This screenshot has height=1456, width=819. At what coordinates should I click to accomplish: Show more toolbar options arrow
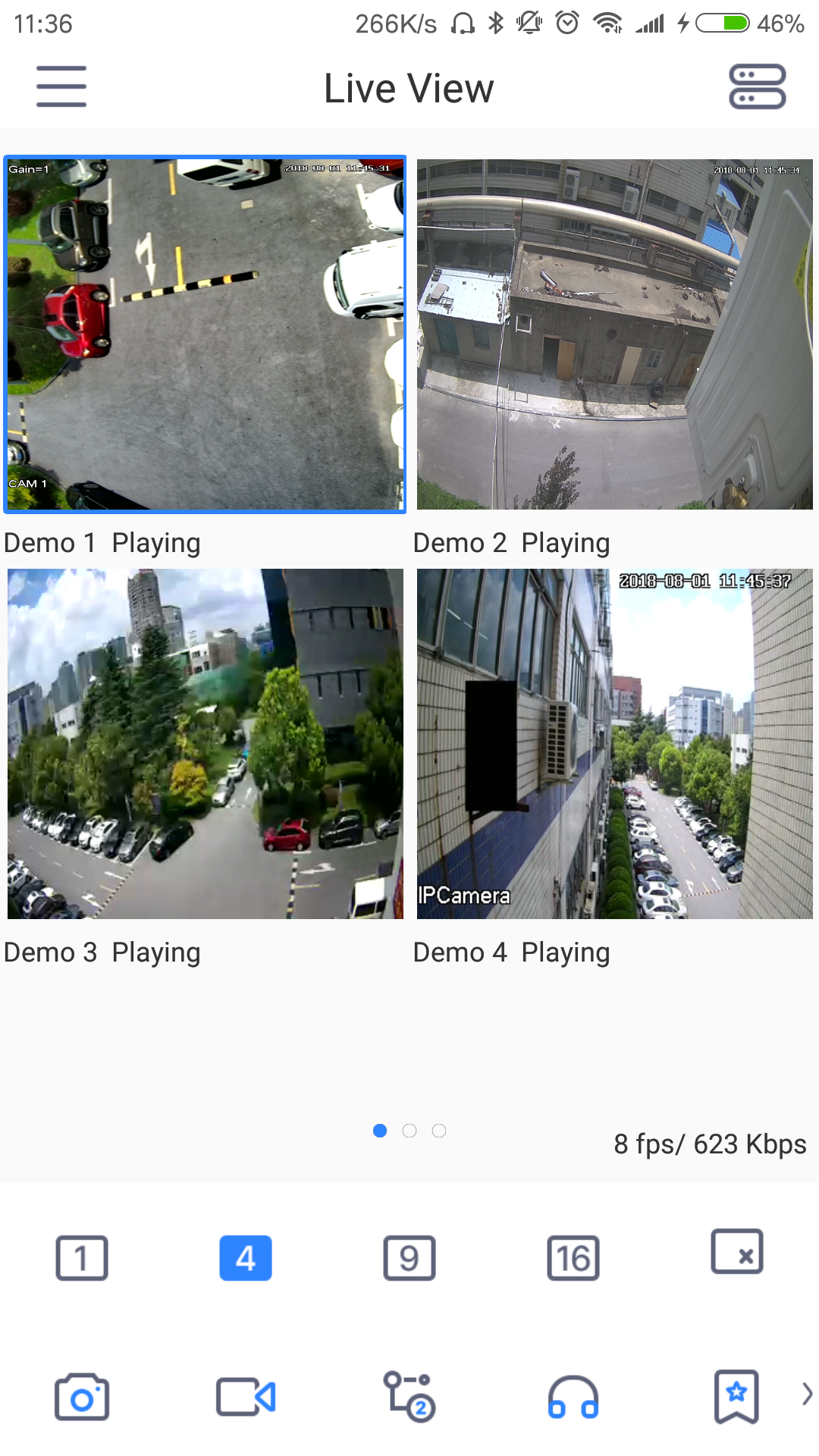(807, 1394)
